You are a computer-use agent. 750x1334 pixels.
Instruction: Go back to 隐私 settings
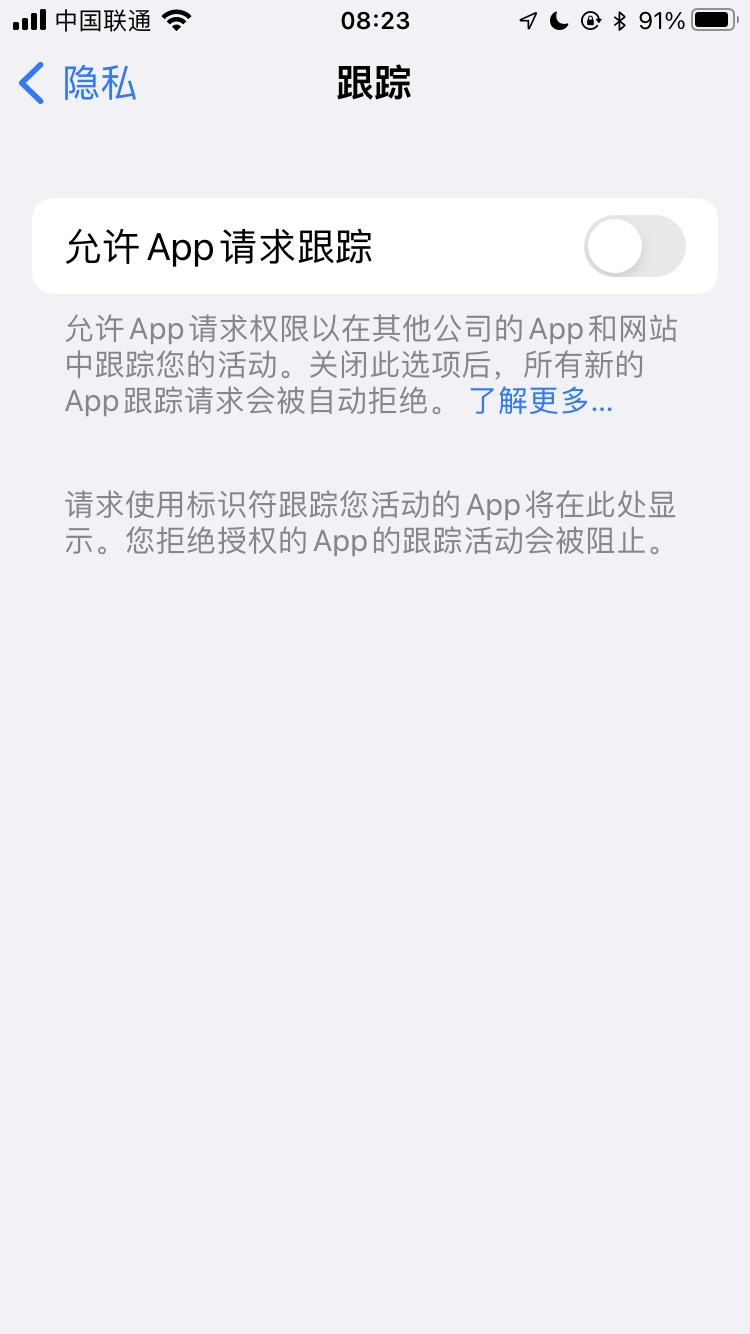pos(77,83)
